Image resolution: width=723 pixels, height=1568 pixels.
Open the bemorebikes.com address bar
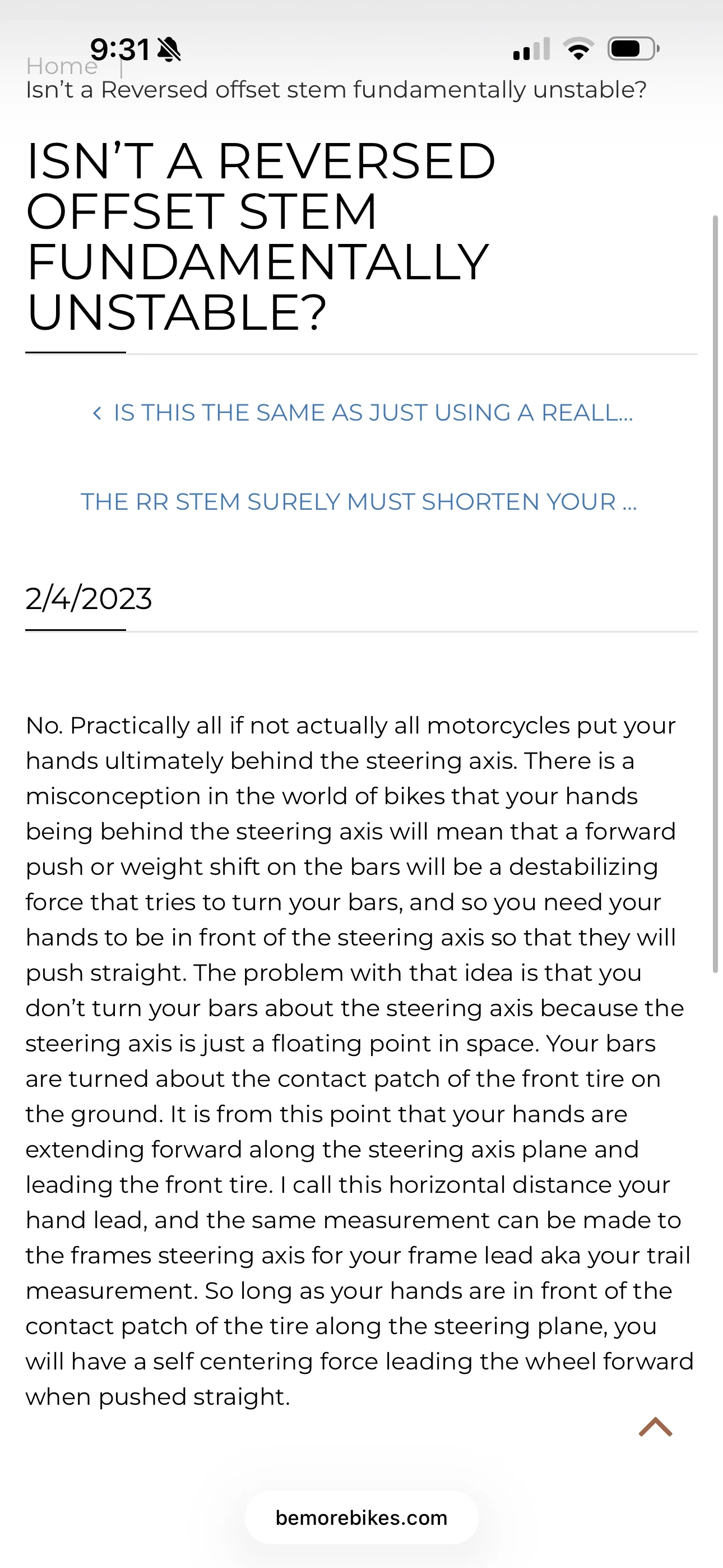tap(361, 1518)
